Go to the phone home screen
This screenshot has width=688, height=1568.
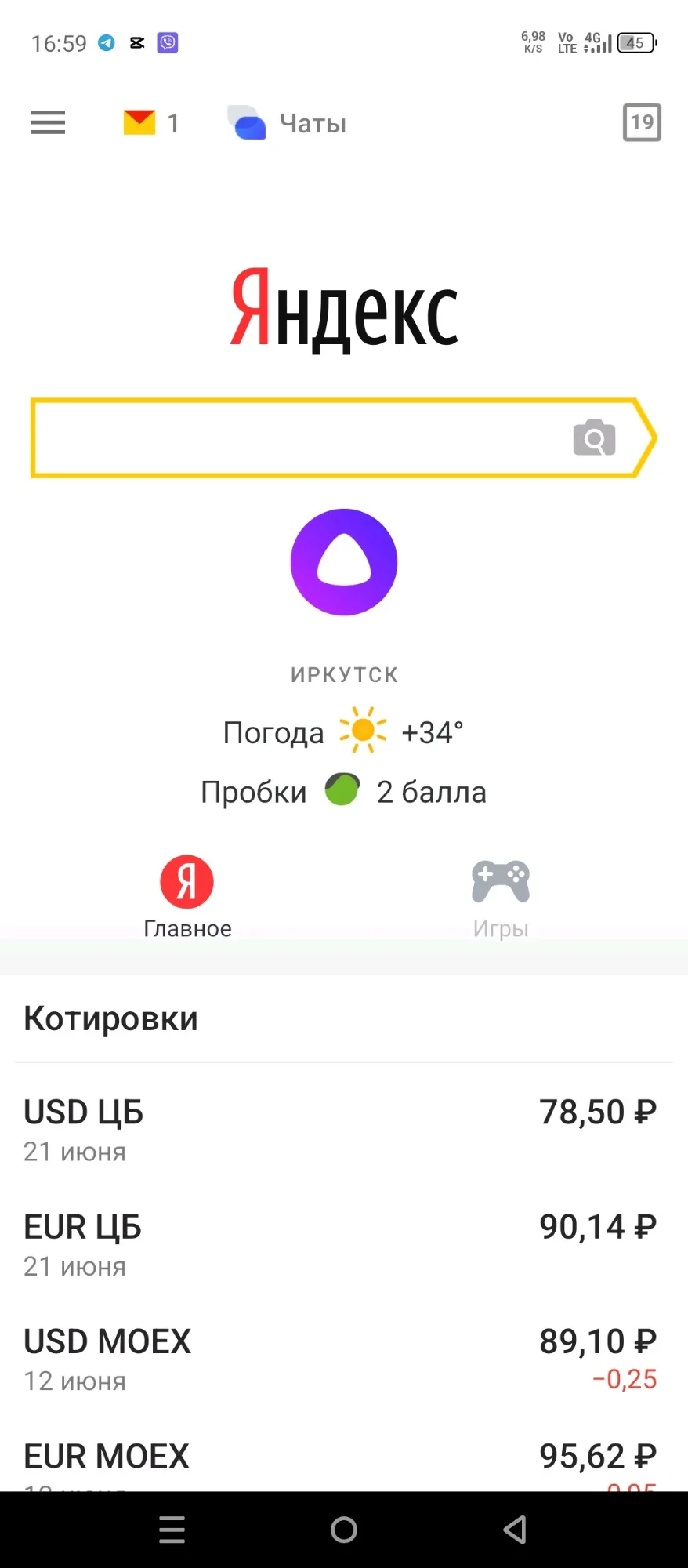click(x=344, y=1530)
